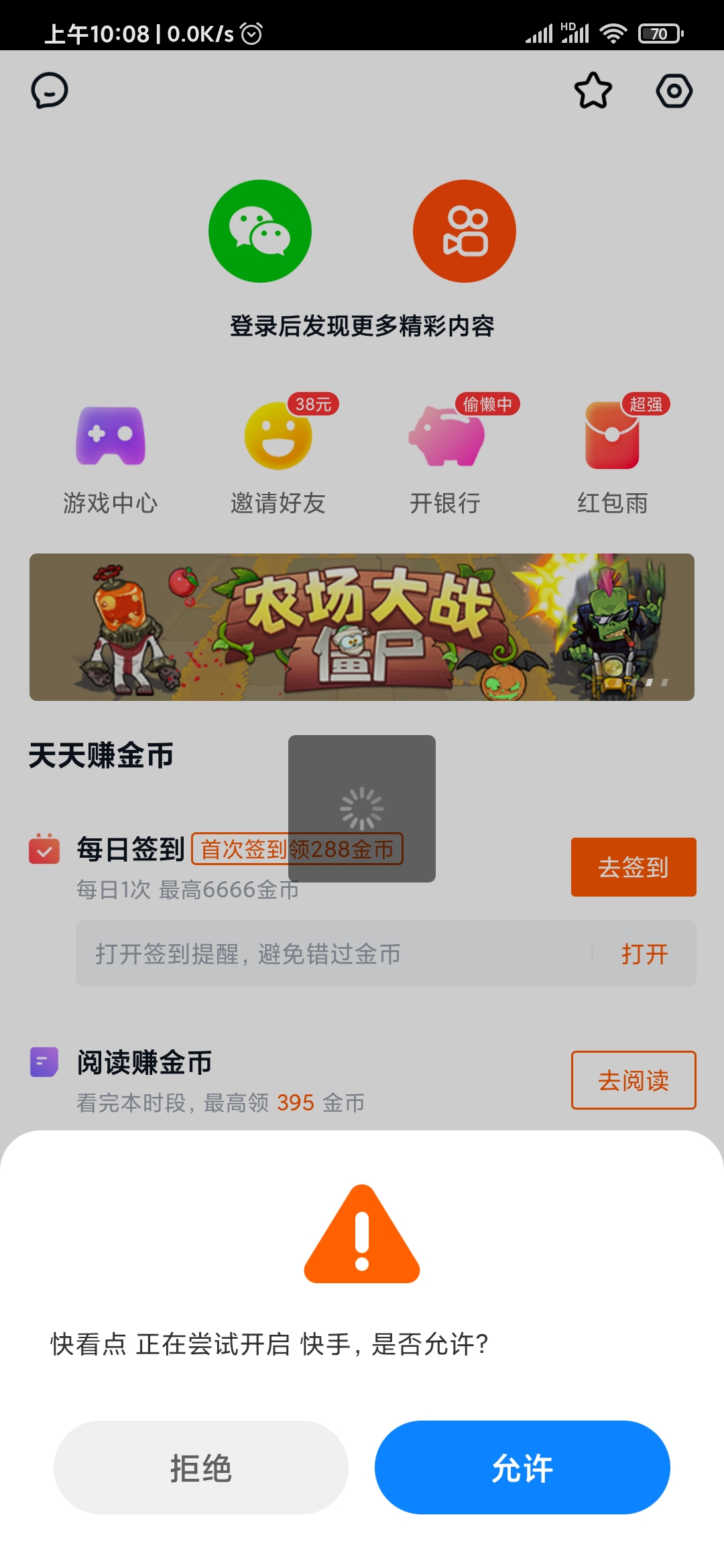
Task: Tap 拒绝 to deny the request
Action: 200,1467
